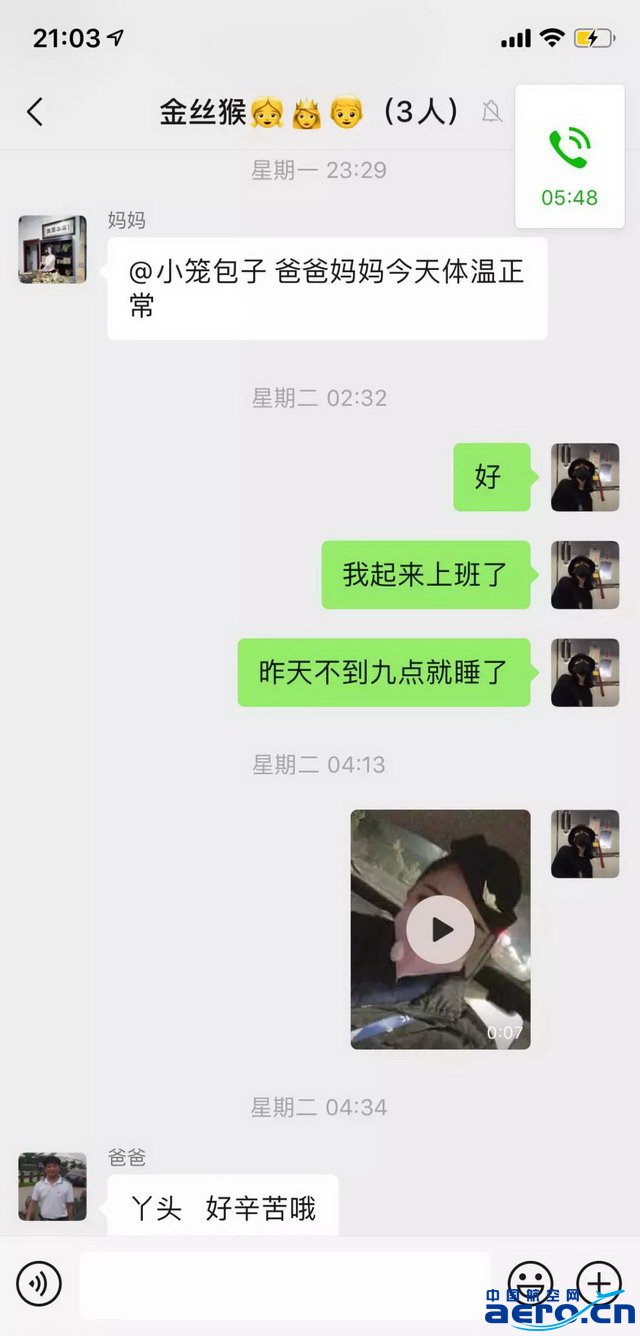
Task: Return to the ongoing call at 05:48
Action: tap(569, 157)
